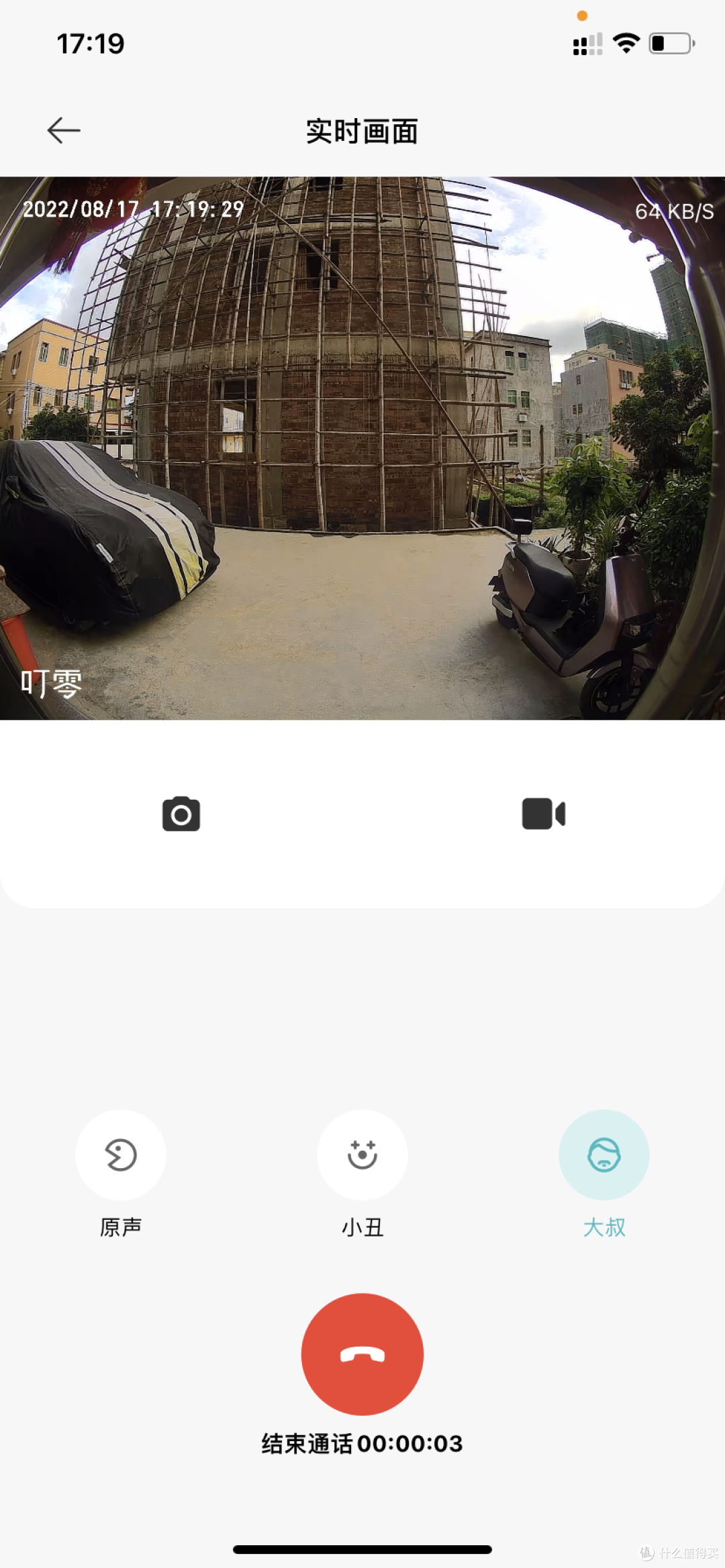This screenshot has height=1568, width=725.
Task: Start recording with the video camera icon
Action: pyautogui.click(x=544, y=814)
